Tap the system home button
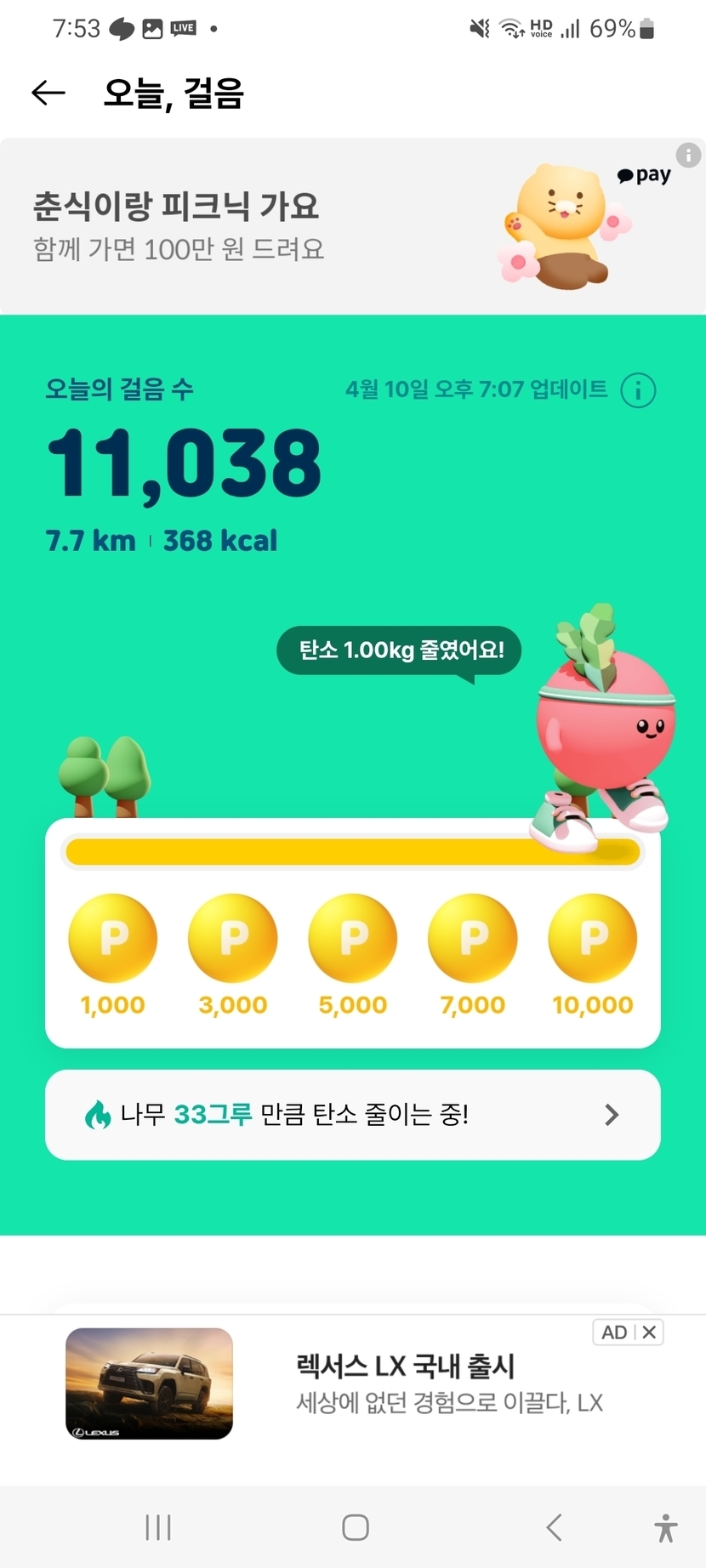This screenshot has width=706, height=1568. pos(355,1528)
